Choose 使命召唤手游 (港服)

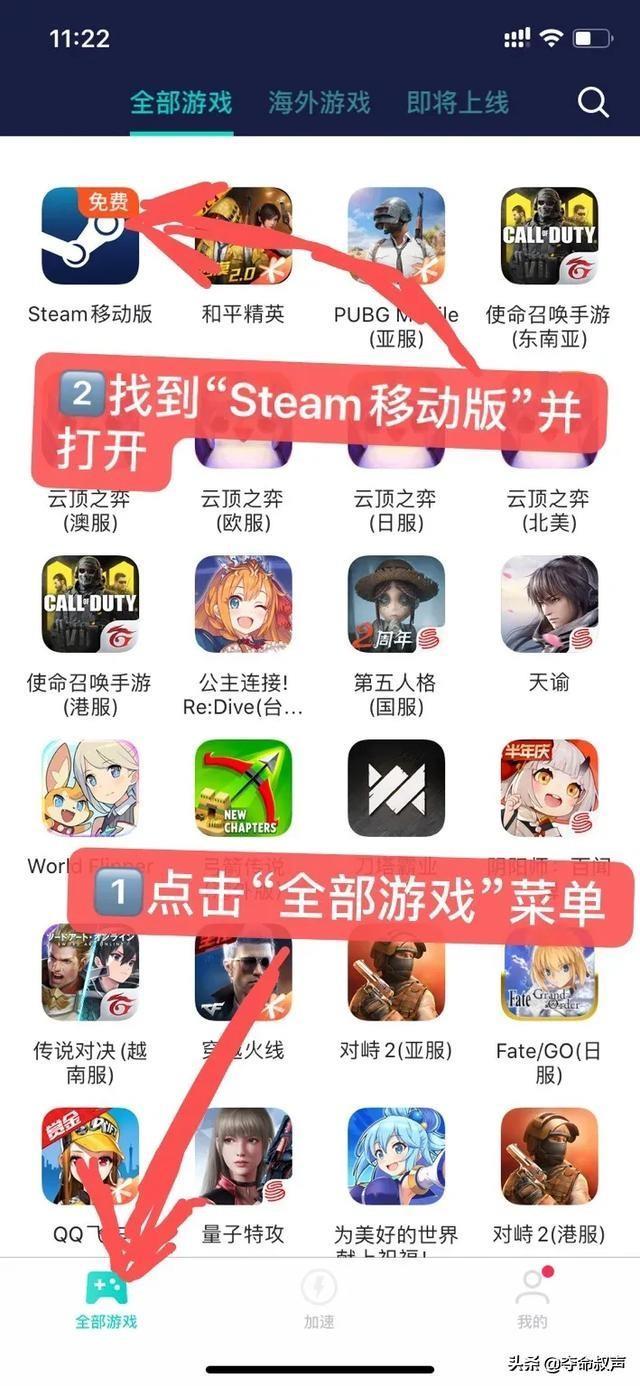[90, 605]
